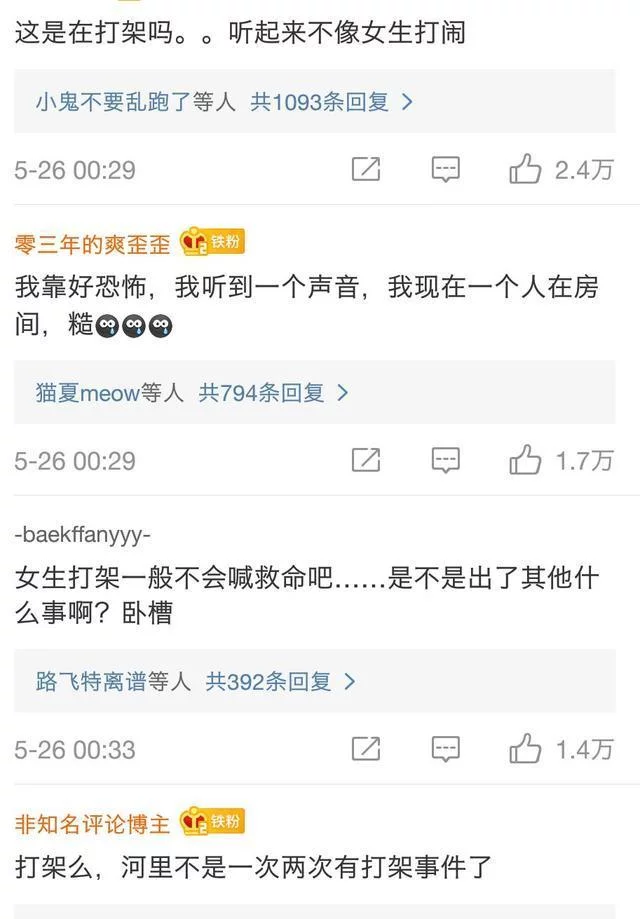Reply to the comment with 1.4万 likes
The width and height of the screenshot is (640, 919).
[445, 749]
